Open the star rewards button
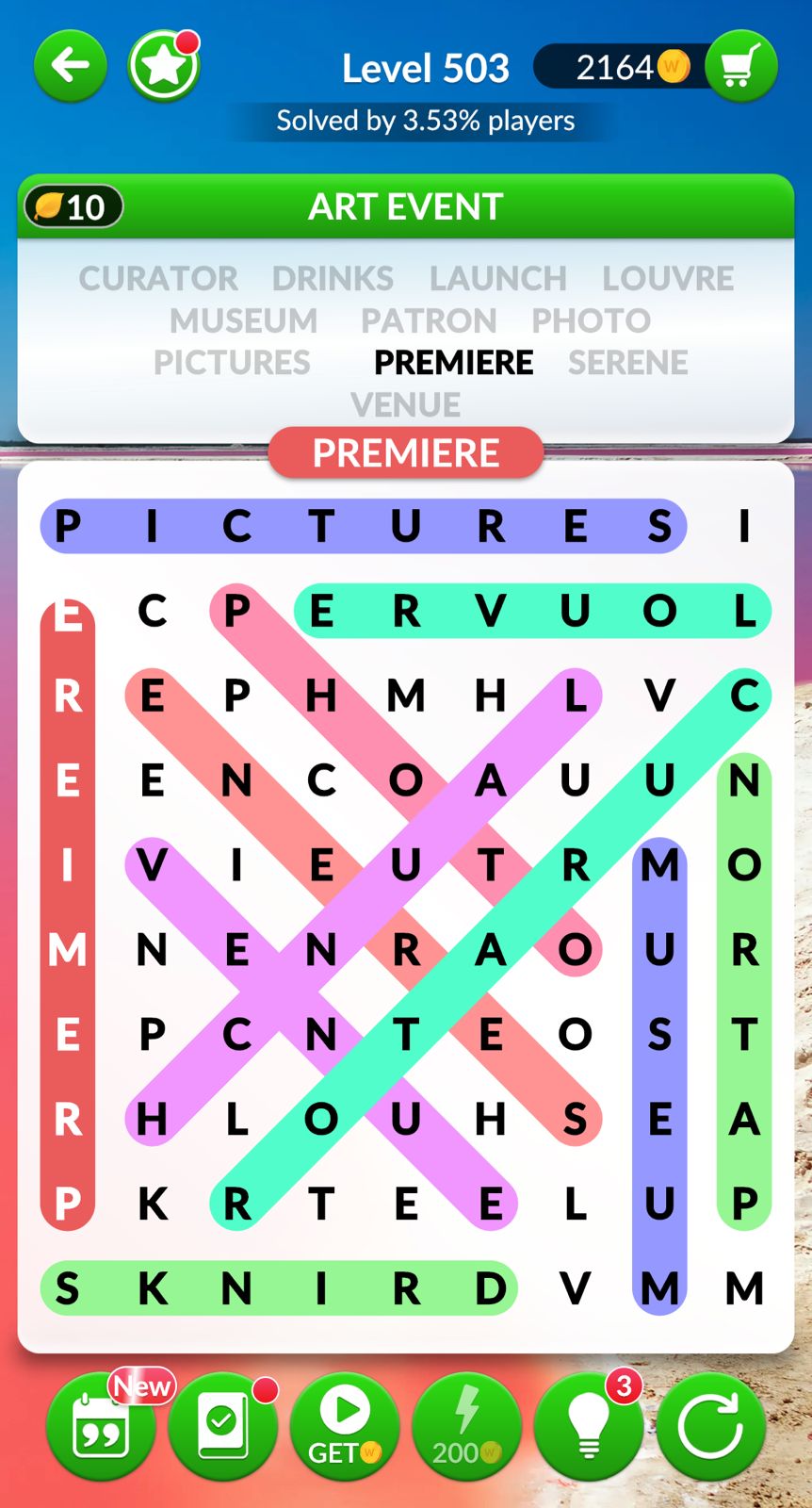 pyautogui.click(x=164, y=66)
